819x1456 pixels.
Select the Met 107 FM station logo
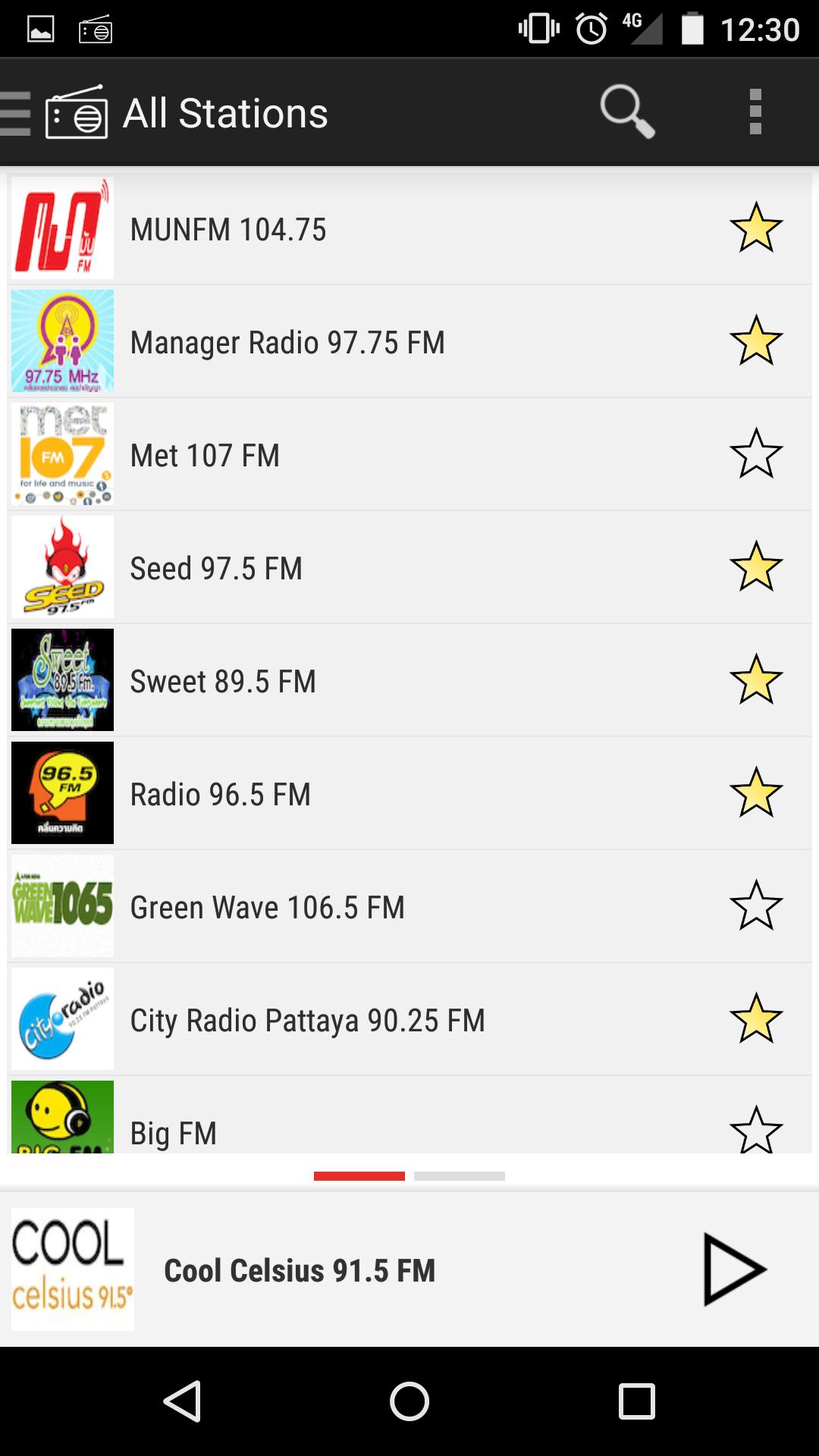click(x=61, y=453)
